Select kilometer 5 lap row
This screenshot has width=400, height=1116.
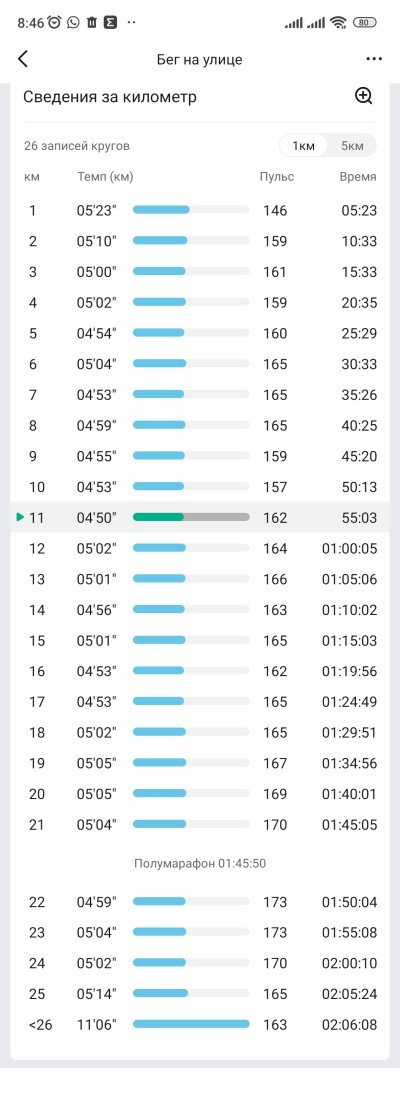(x=200, y=333)
